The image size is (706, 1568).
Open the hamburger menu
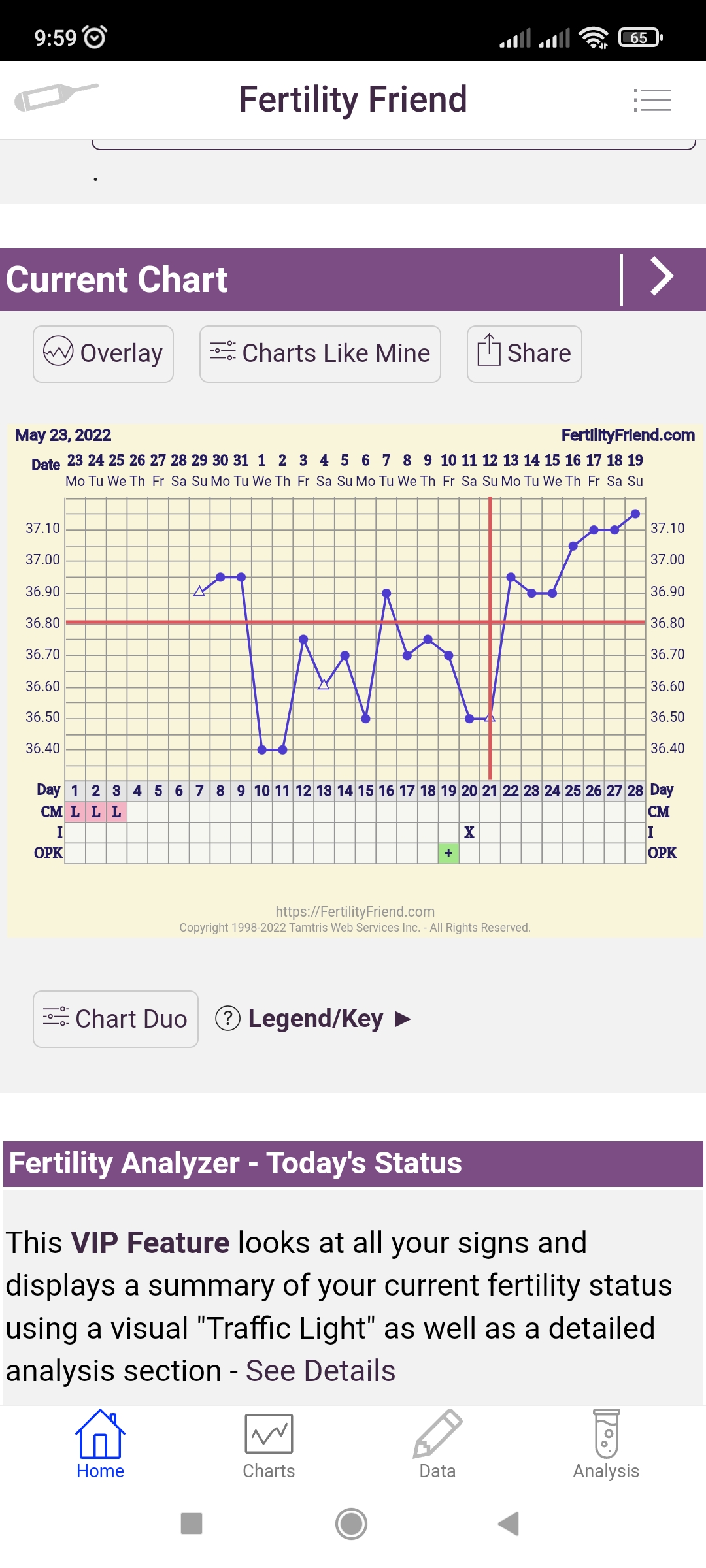(652, 100)
